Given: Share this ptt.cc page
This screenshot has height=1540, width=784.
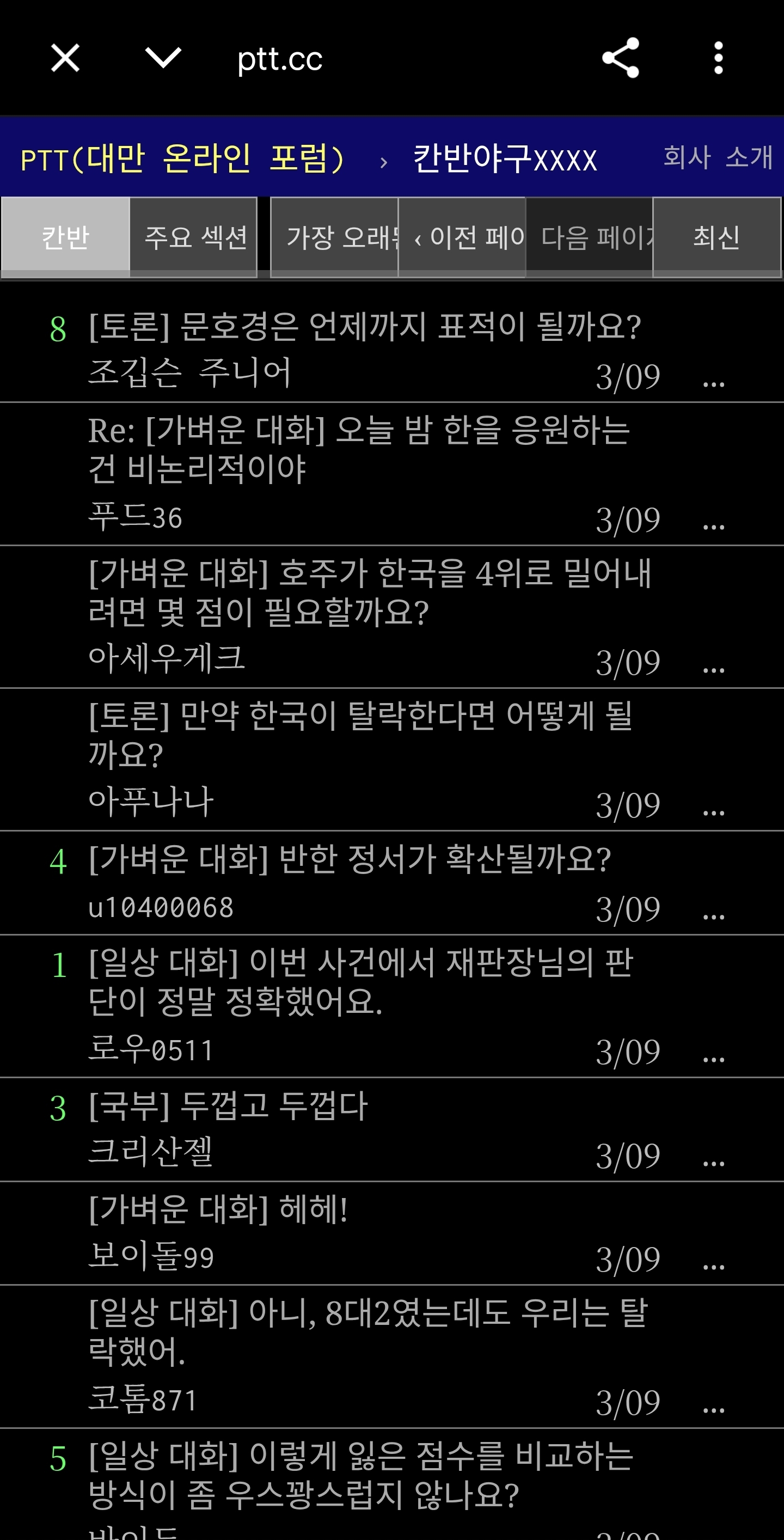Looking at the screenshot, I should pyautogui.click(x=620, y=59).
